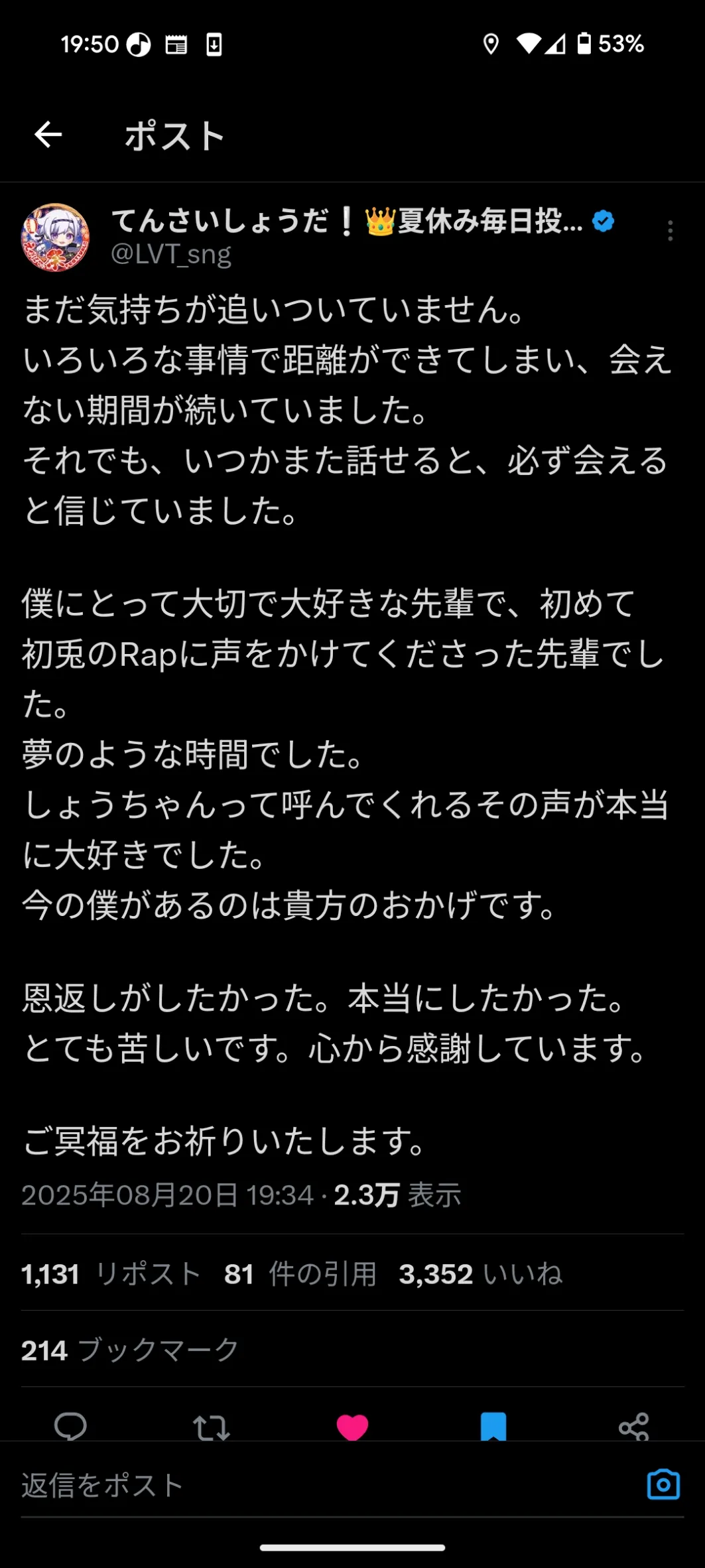Open the post's three-dot overflow menu
The height and width of the screenshot is (1568, 705).
(670, 231)
